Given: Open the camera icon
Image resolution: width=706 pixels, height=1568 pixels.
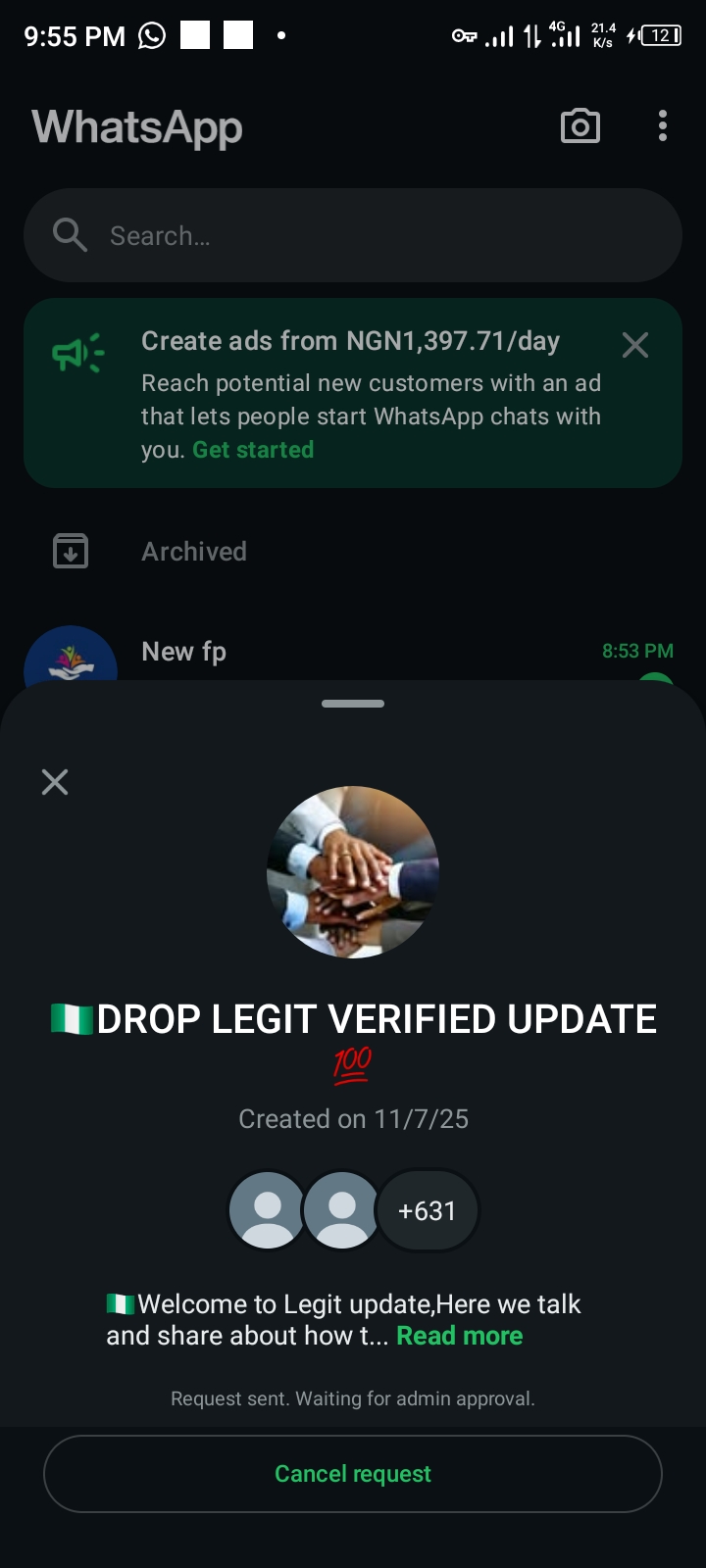Looking at the screenshot, I should point(580,126).
